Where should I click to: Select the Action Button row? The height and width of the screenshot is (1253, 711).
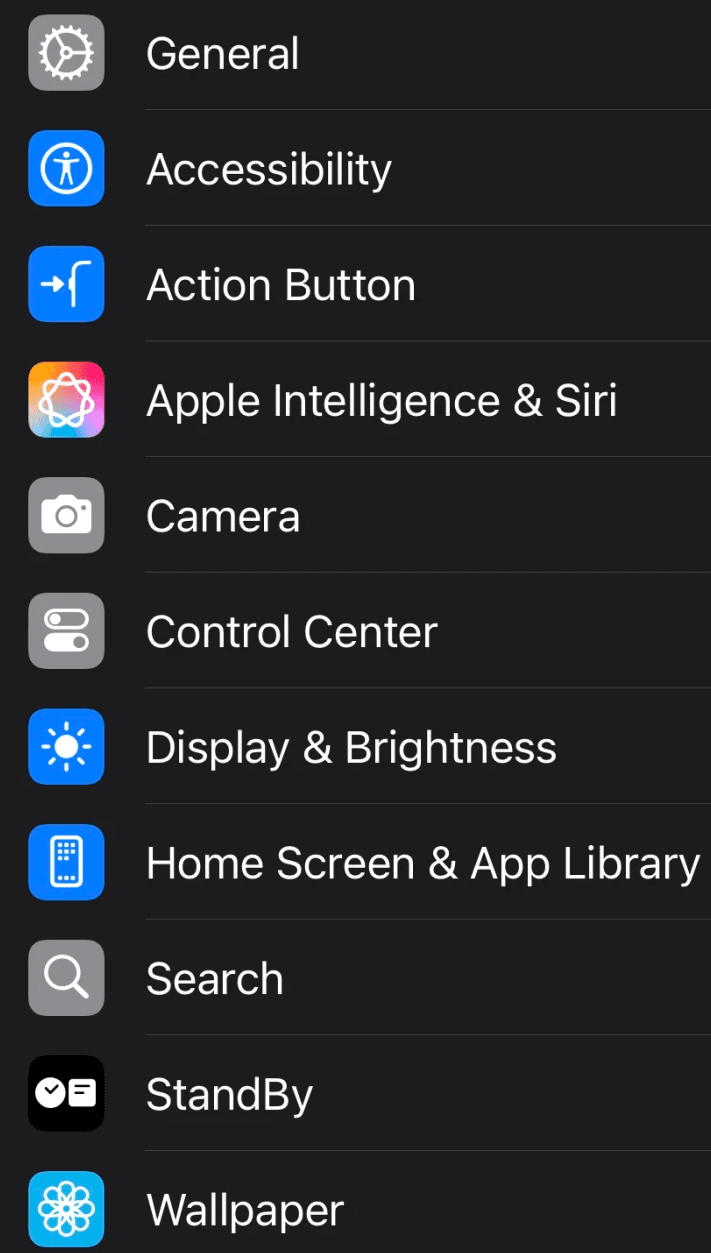280,285
